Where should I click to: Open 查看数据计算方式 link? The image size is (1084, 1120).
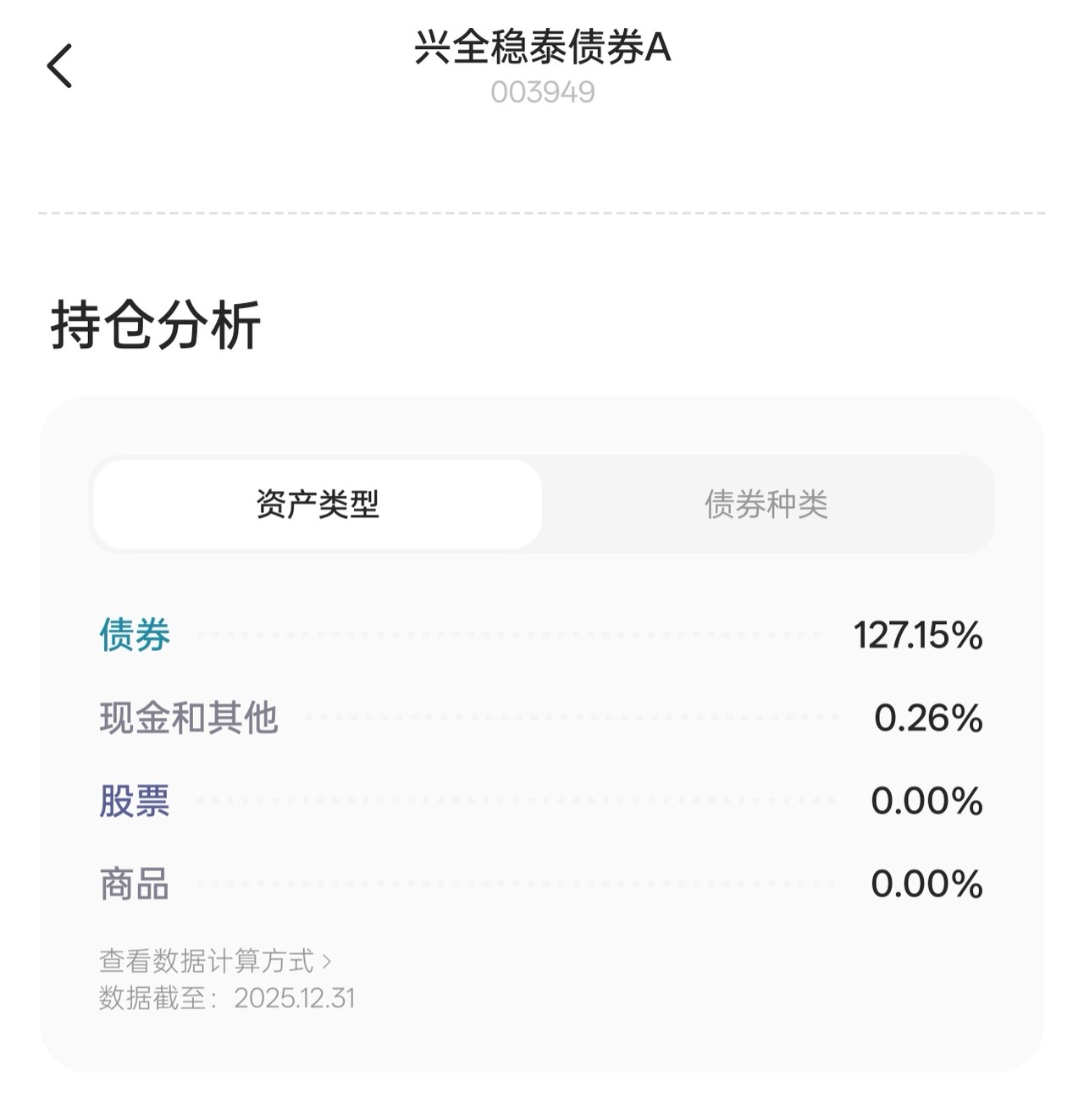[x=215, y=961]
